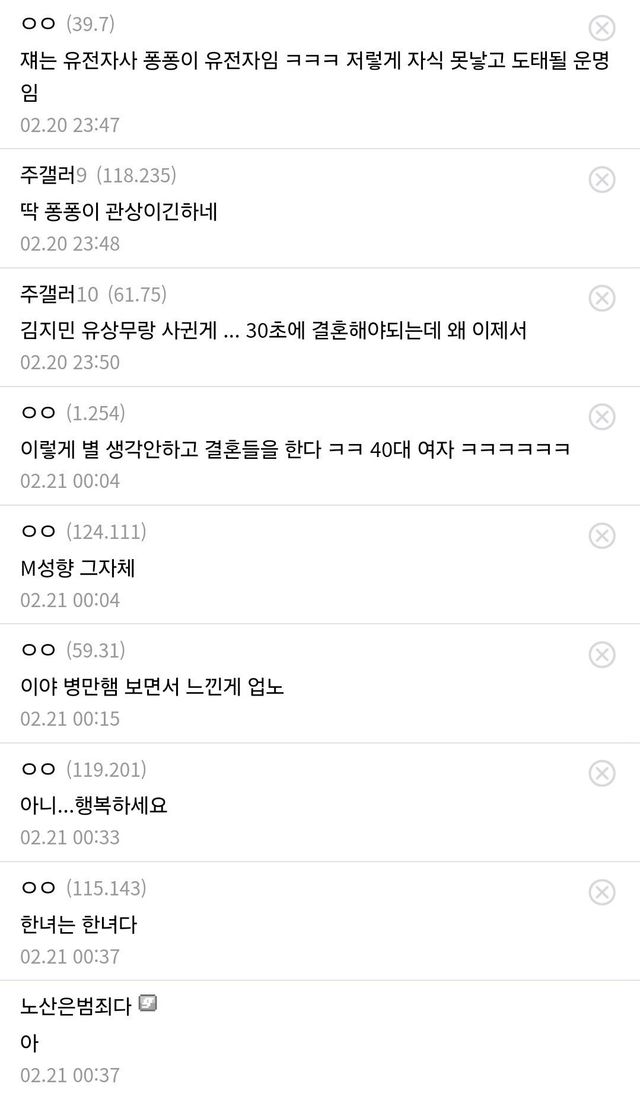Delete the '한녀는 한녀다' comment
The image size is (640, 1098).
tap(601, 892)
